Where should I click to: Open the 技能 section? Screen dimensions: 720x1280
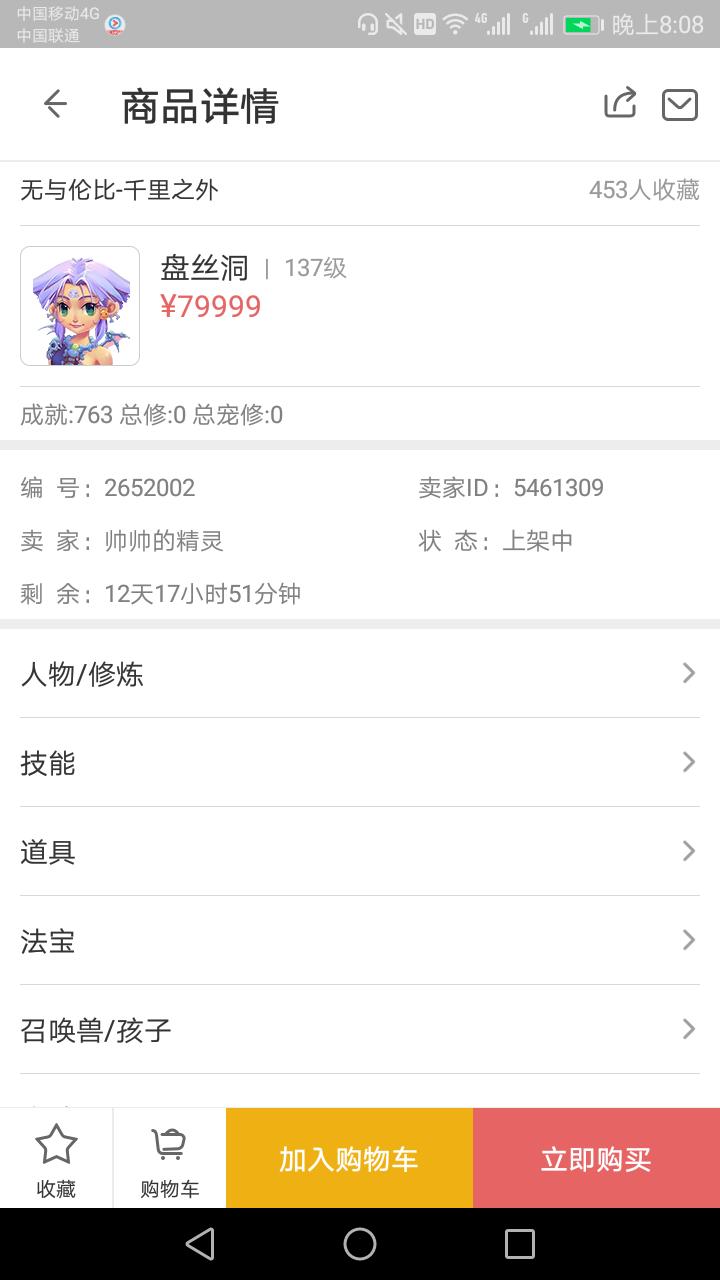tap(360, 763)
